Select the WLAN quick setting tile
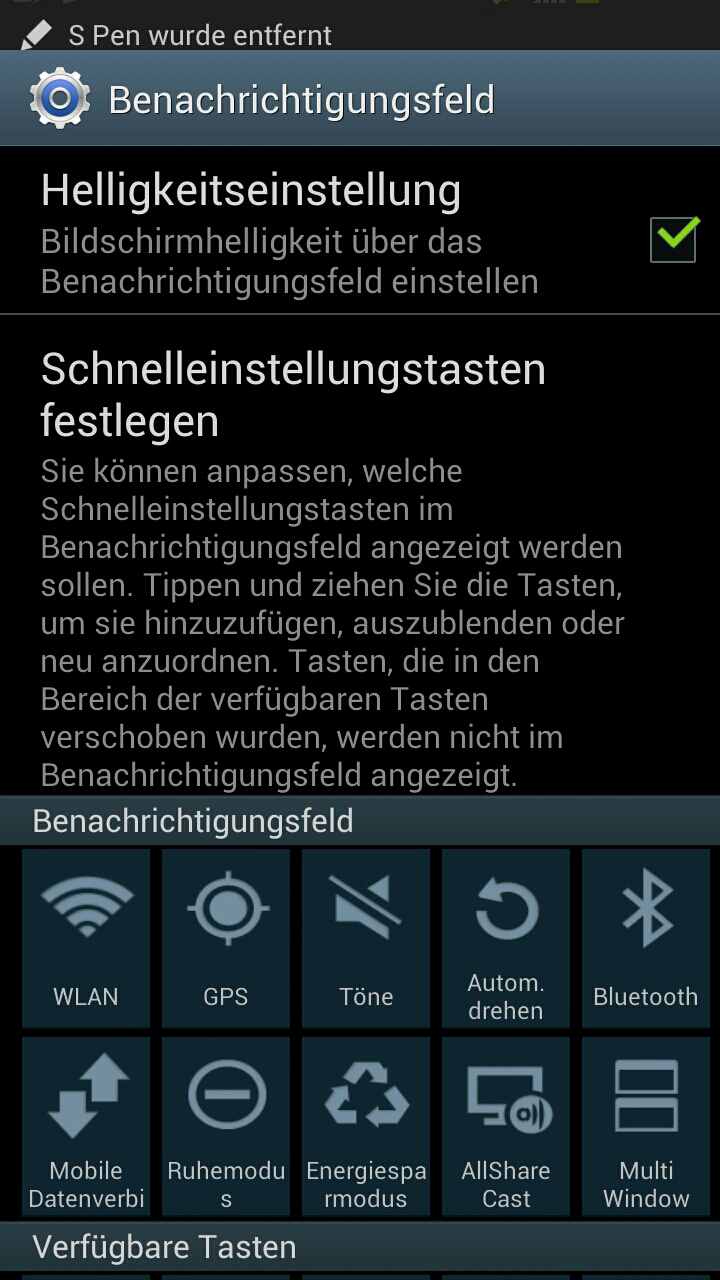This screenshot has width=720, height=1280. pos(86,938)
